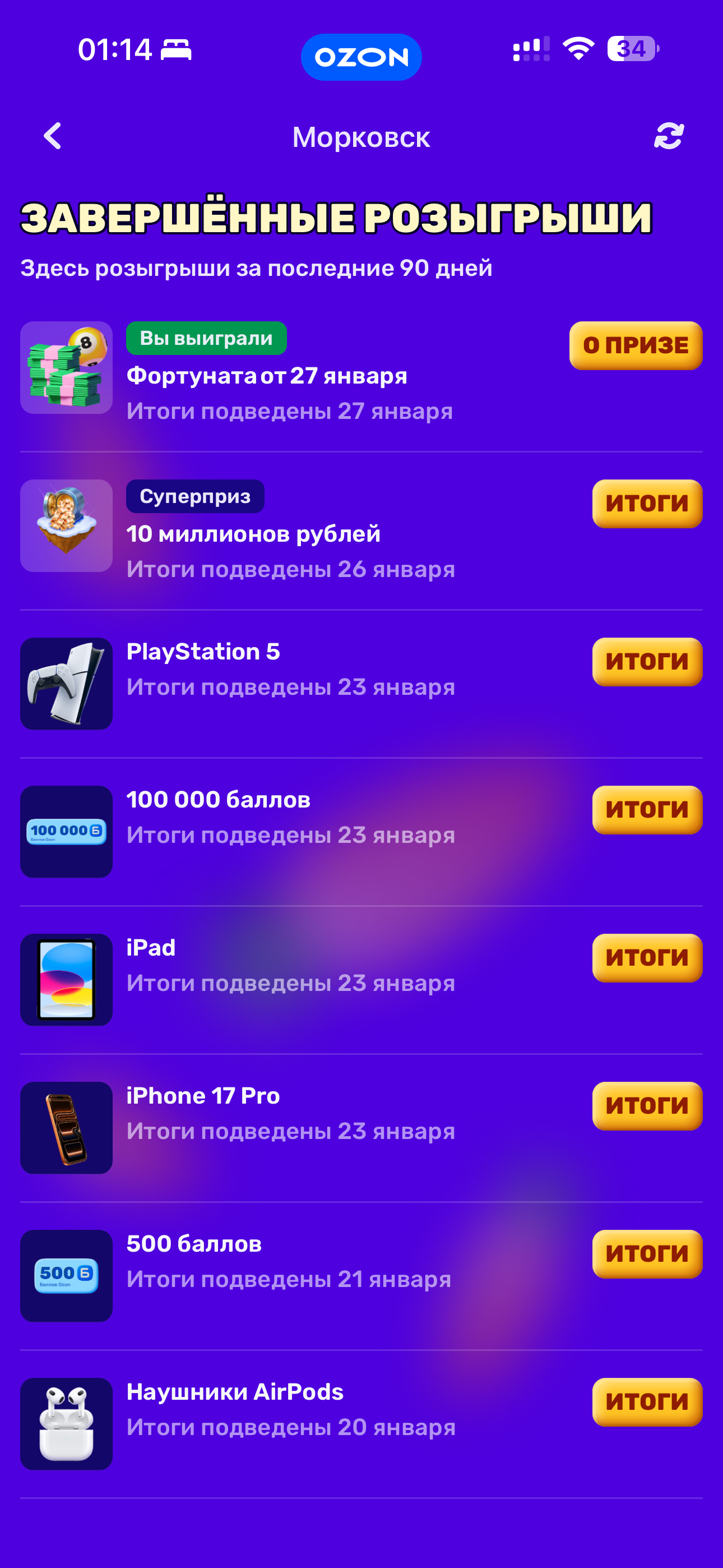See Итоги for the iPad draw

point(647,958)
